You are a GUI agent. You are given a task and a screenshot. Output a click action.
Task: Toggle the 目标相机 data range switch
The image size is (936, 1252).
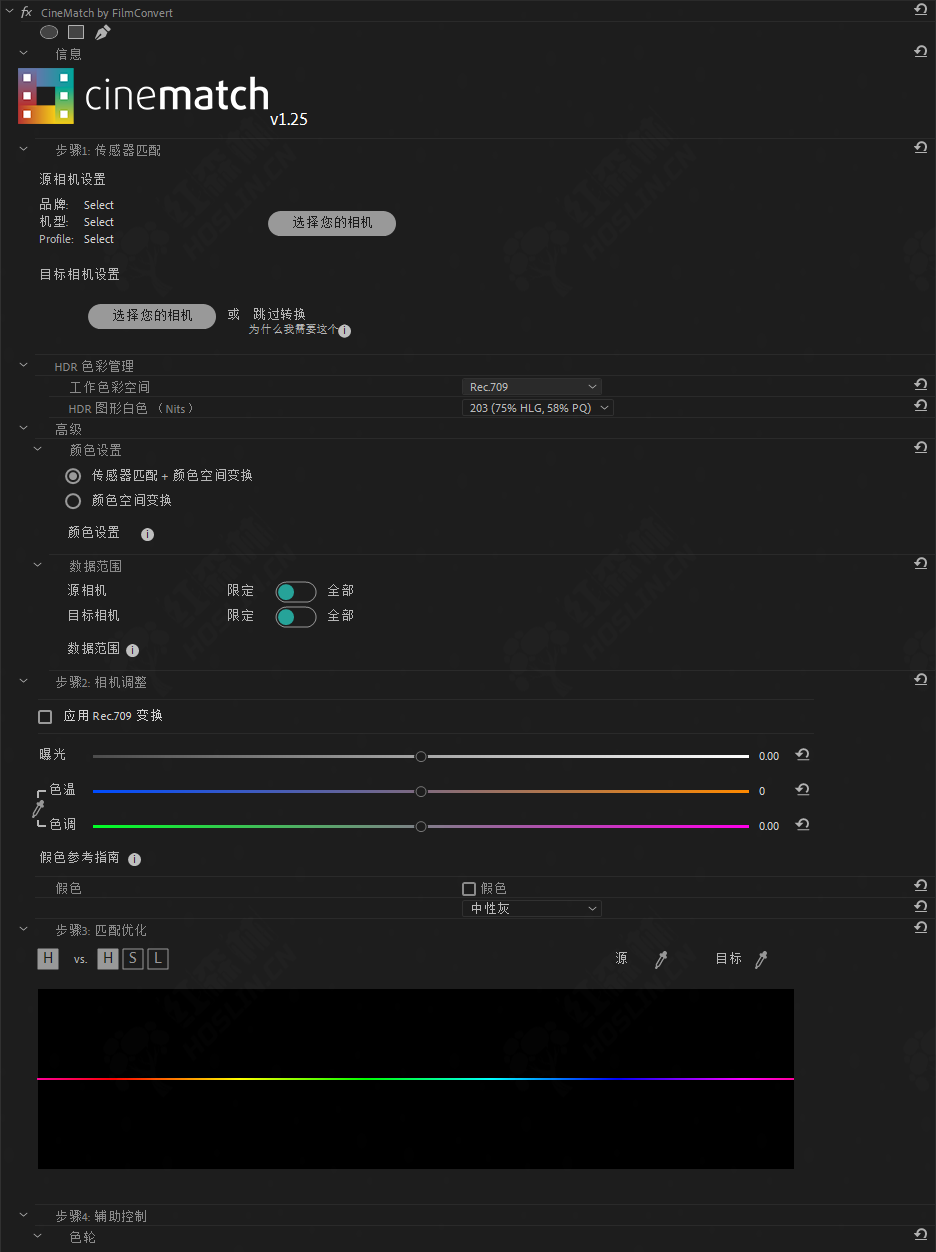click(x=295, y=616)
